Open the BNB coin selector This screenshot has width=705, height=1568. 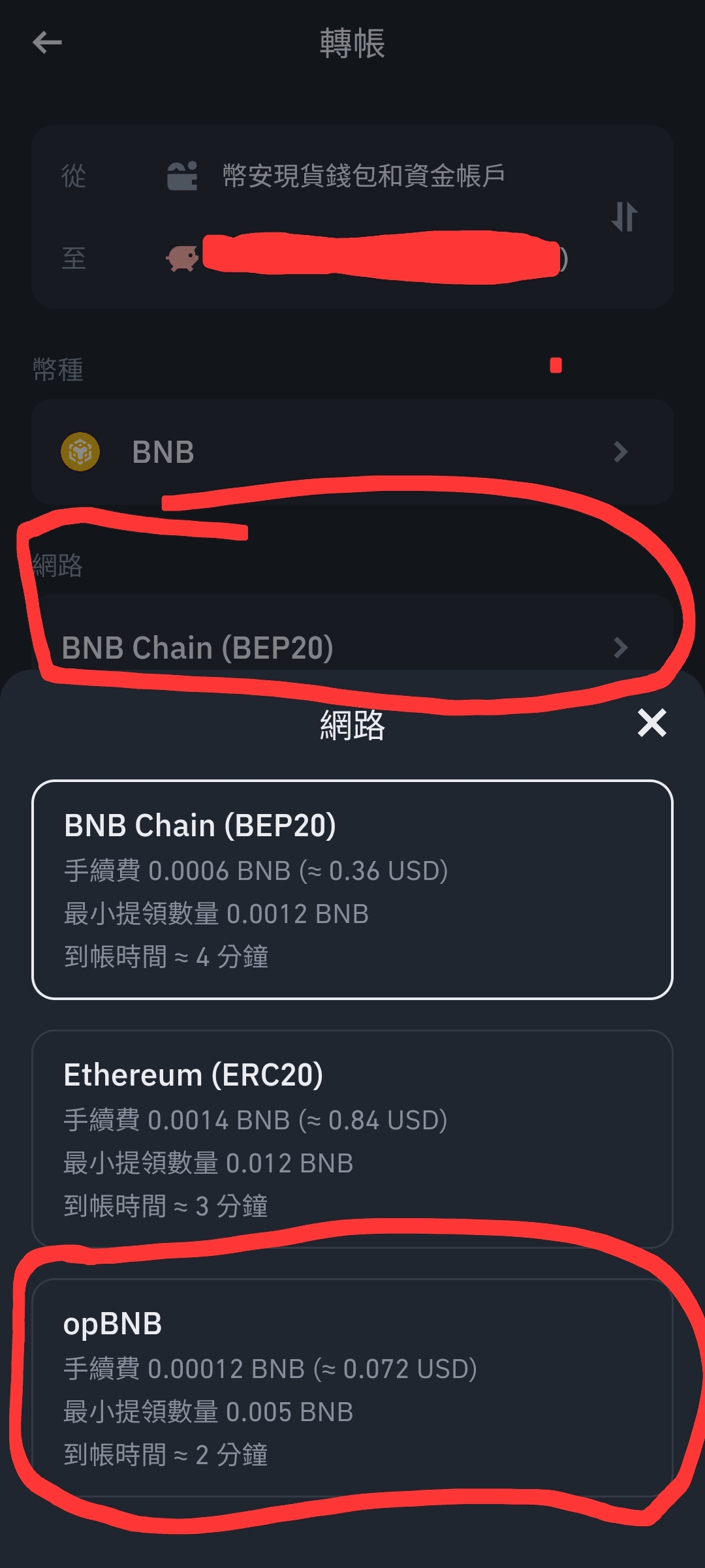[x=352, y=452]
